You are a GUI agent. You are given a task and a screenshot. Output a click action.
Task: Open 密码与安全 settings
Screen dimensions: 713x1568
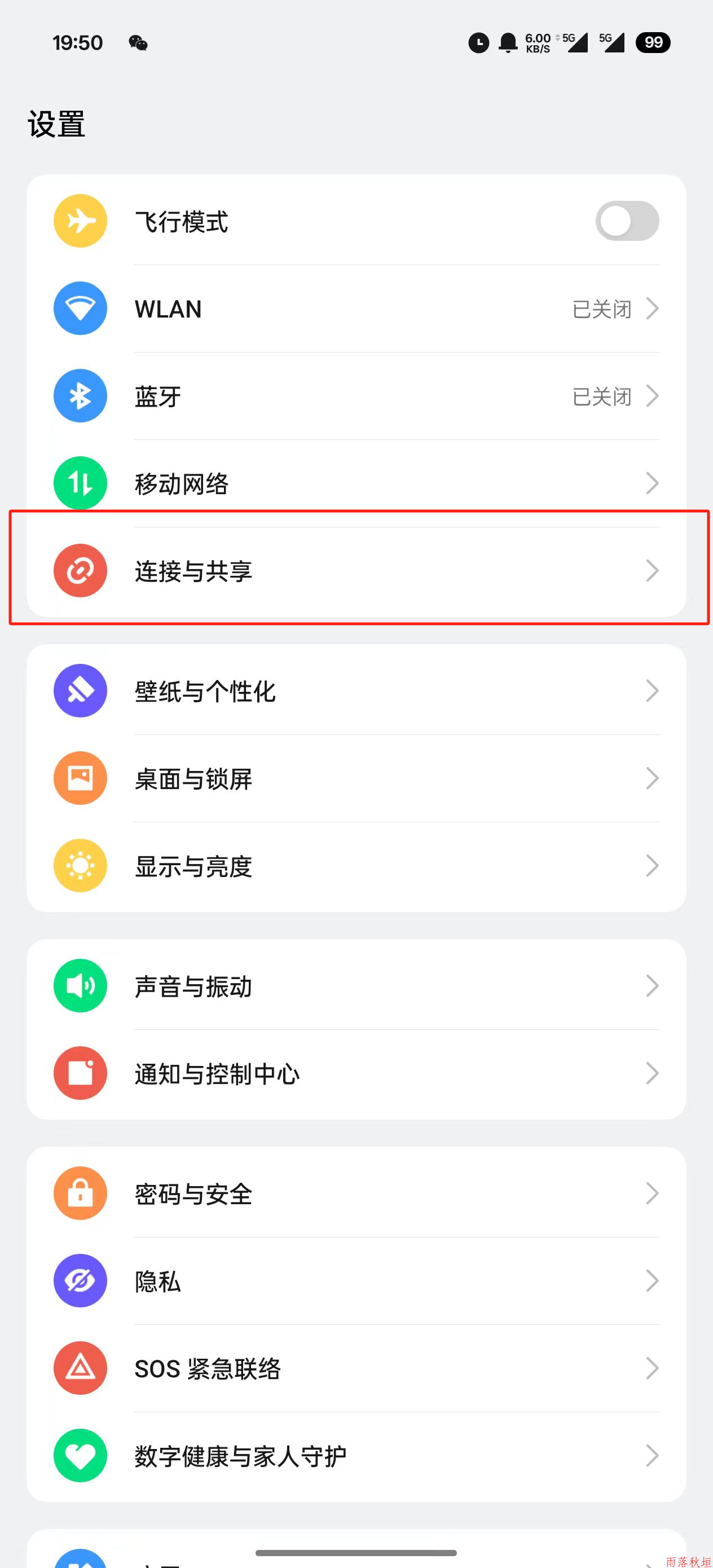coord(356,1193)
